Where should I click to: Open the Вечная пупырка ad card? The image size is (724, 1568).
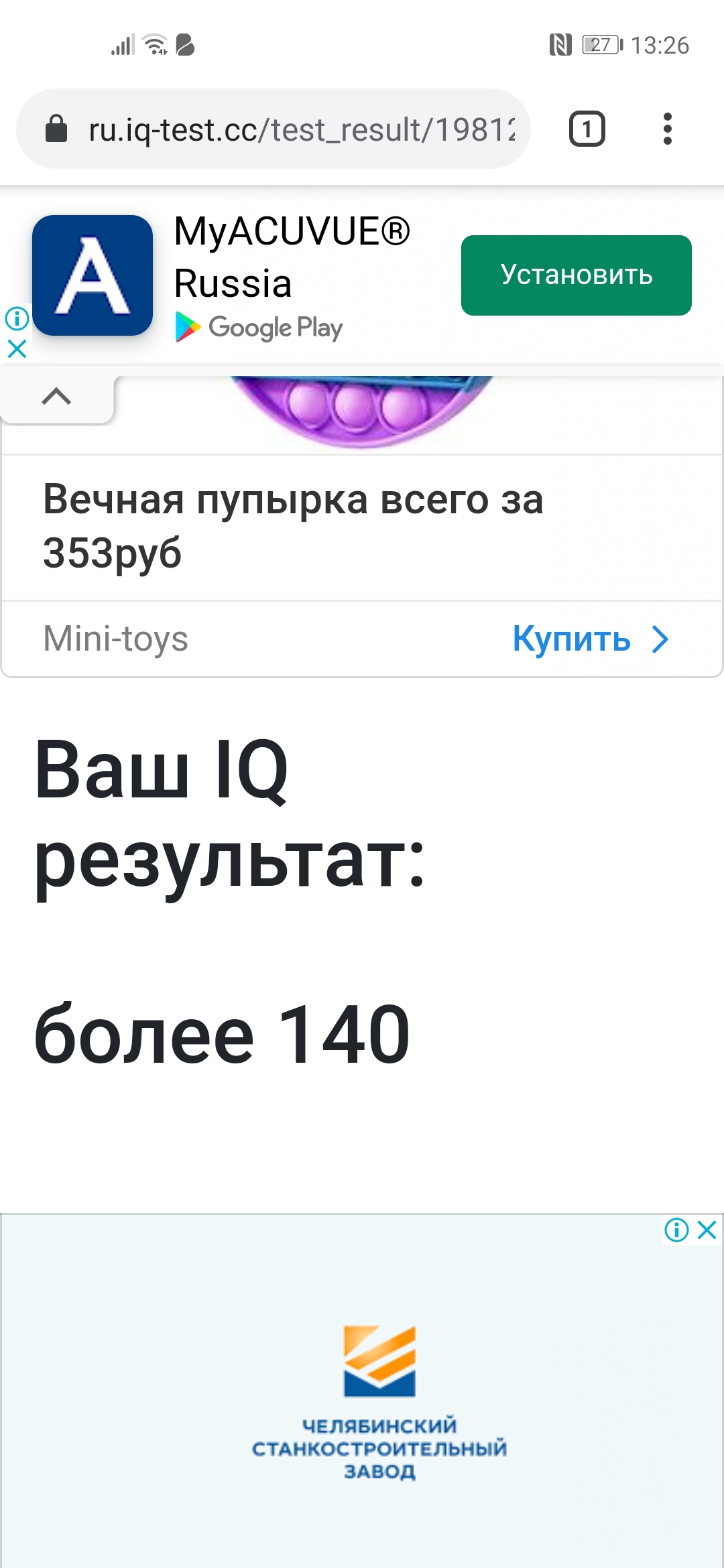click(362, 527)
